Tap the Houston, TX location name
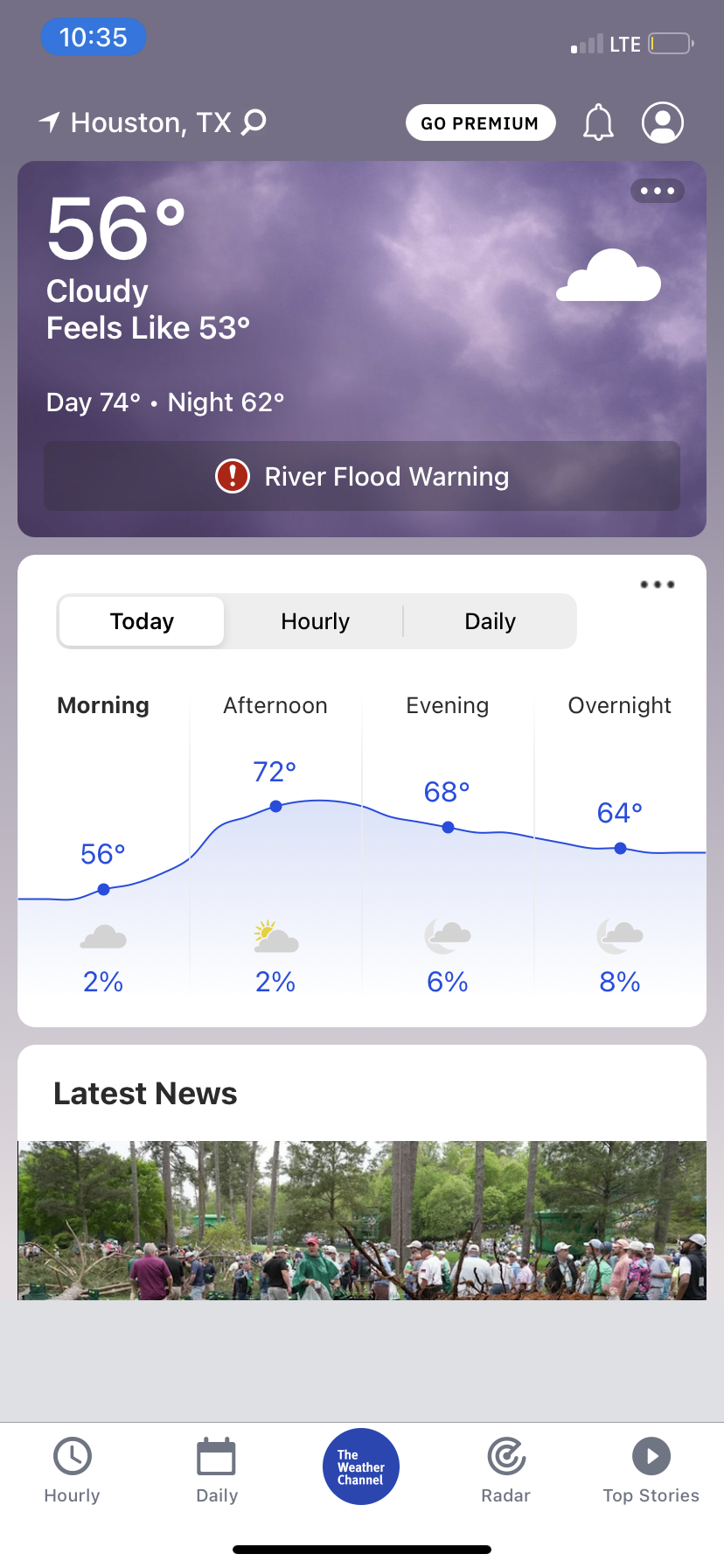The width and height of the screenshot is (724, 1568). coord(150,122)
